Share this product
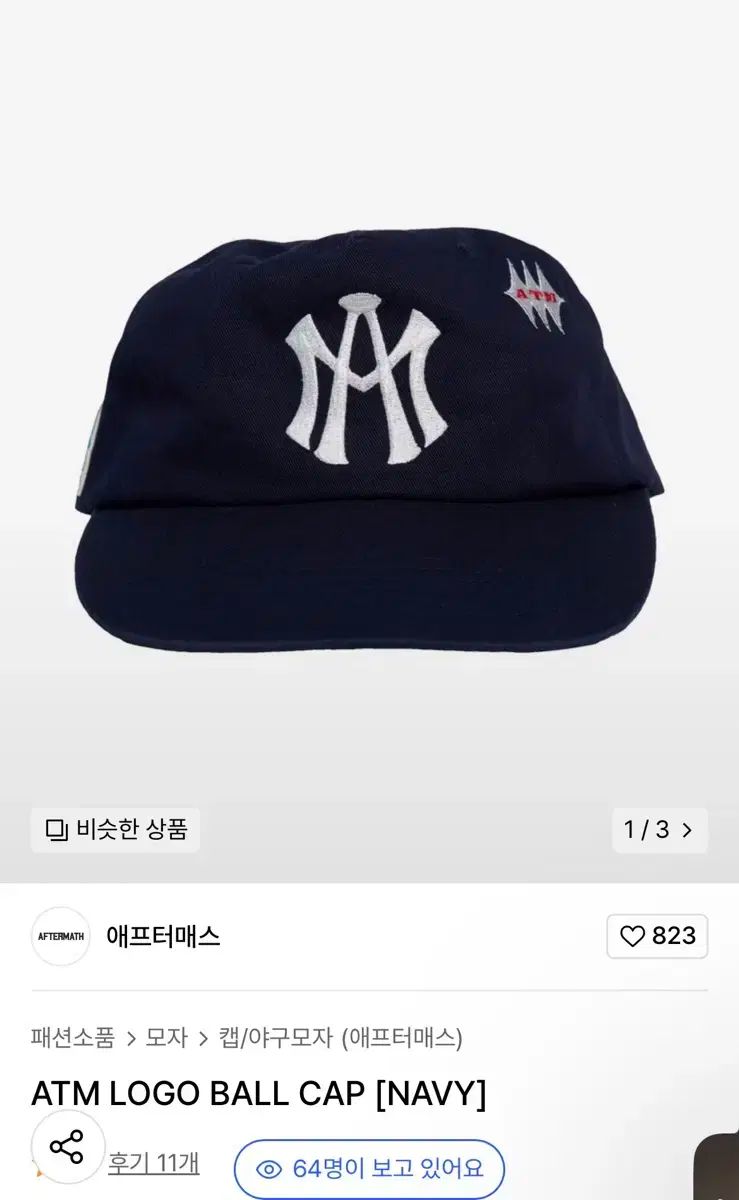This screenshot has width=739, height=1200. tap(67, 1147)
